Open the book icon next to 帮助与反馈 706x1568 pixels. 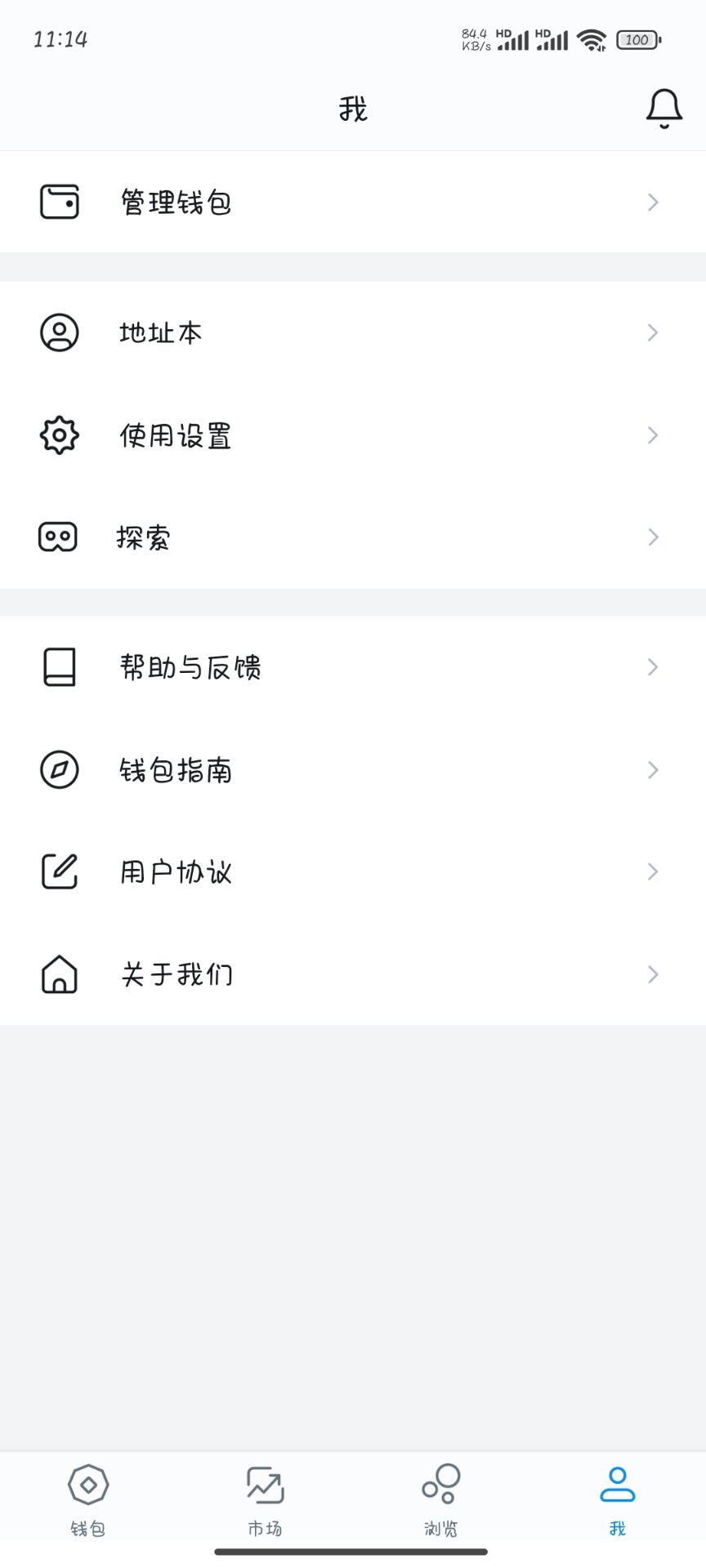[x=58, y=666]
